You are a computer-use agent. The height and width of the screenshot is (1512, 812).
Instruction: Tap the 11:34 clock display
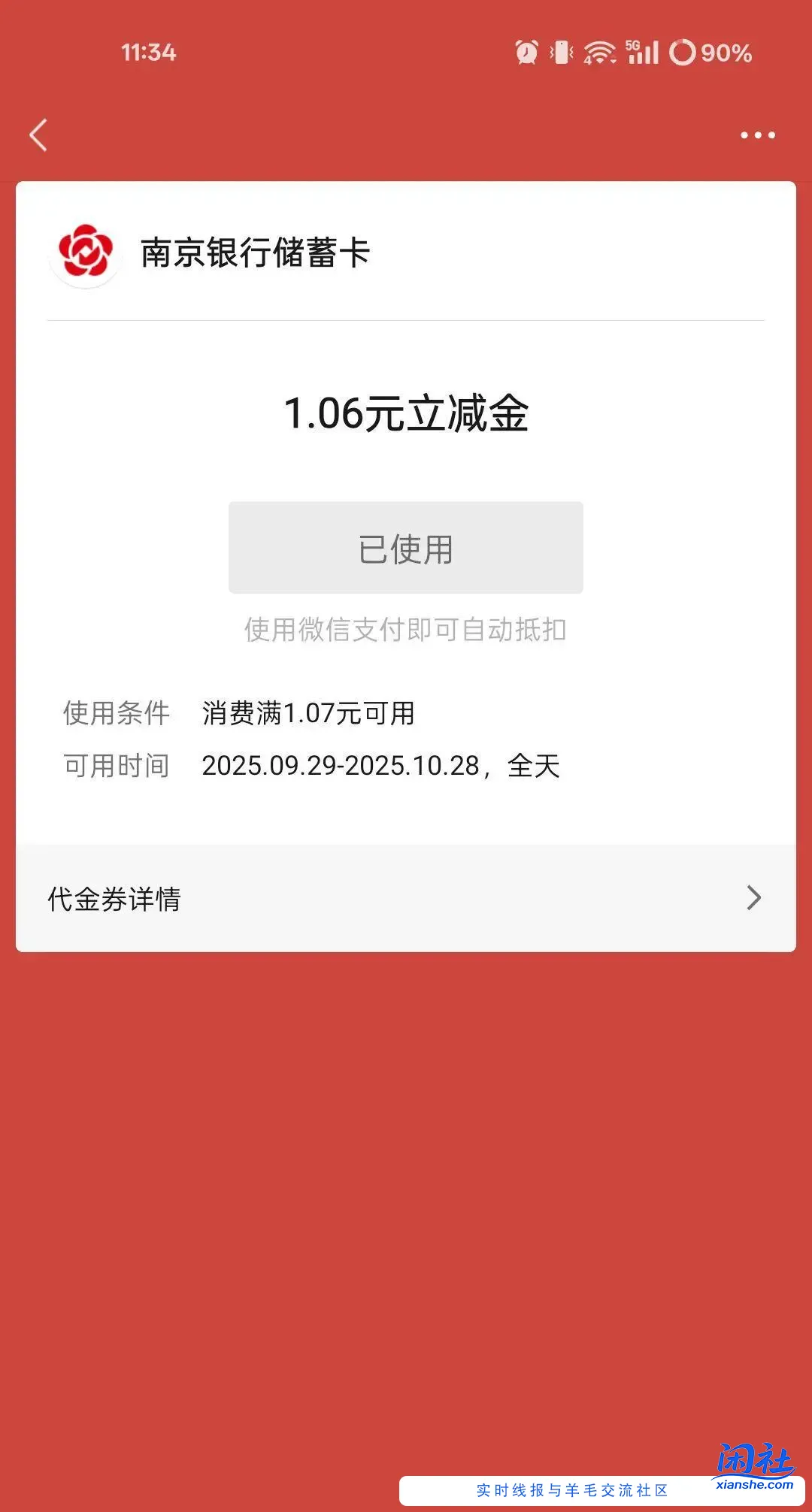pyautogui.click(x=147, y=53)
